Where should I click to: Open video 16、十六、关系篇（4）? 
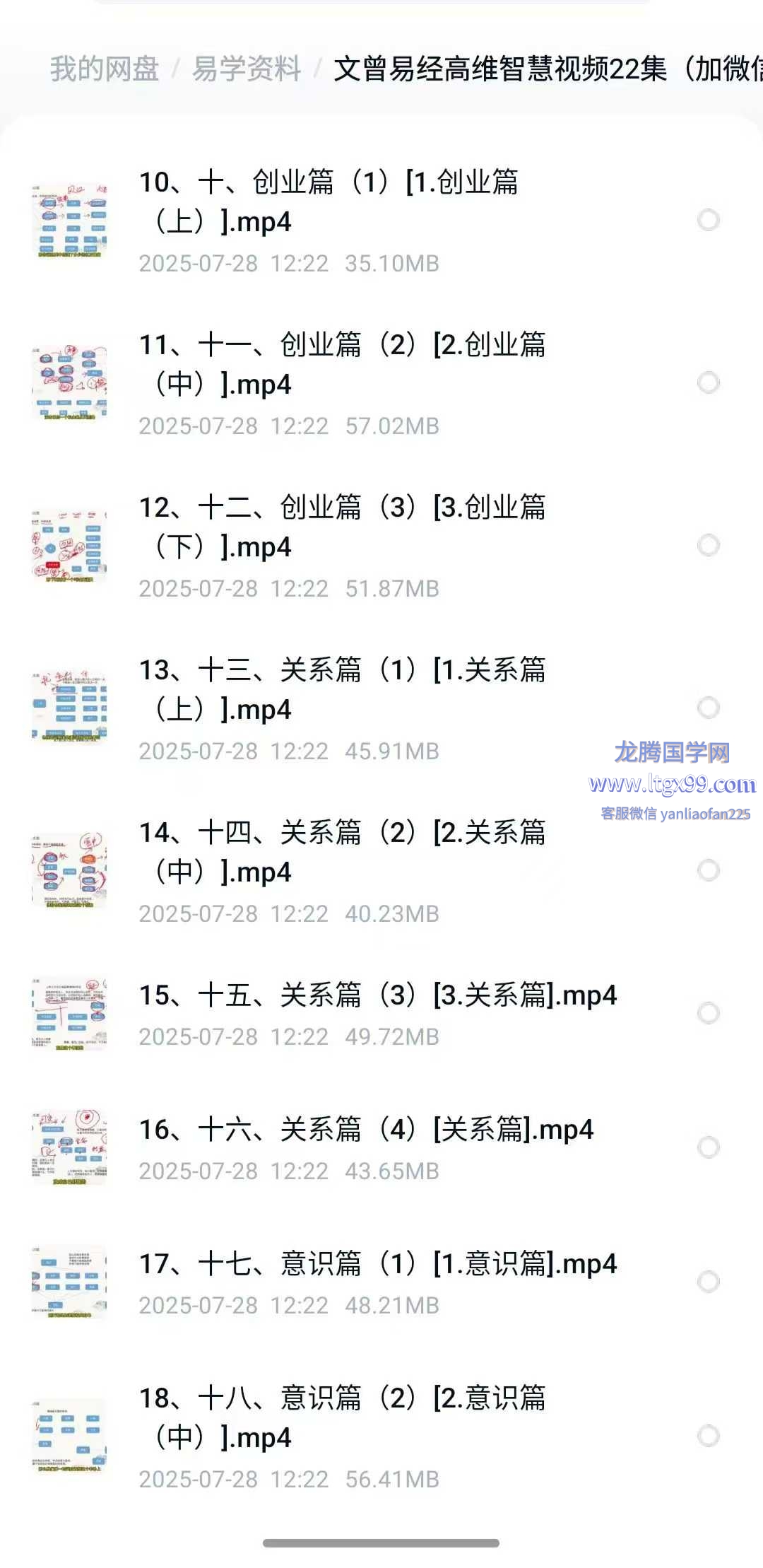(366, 1130)
